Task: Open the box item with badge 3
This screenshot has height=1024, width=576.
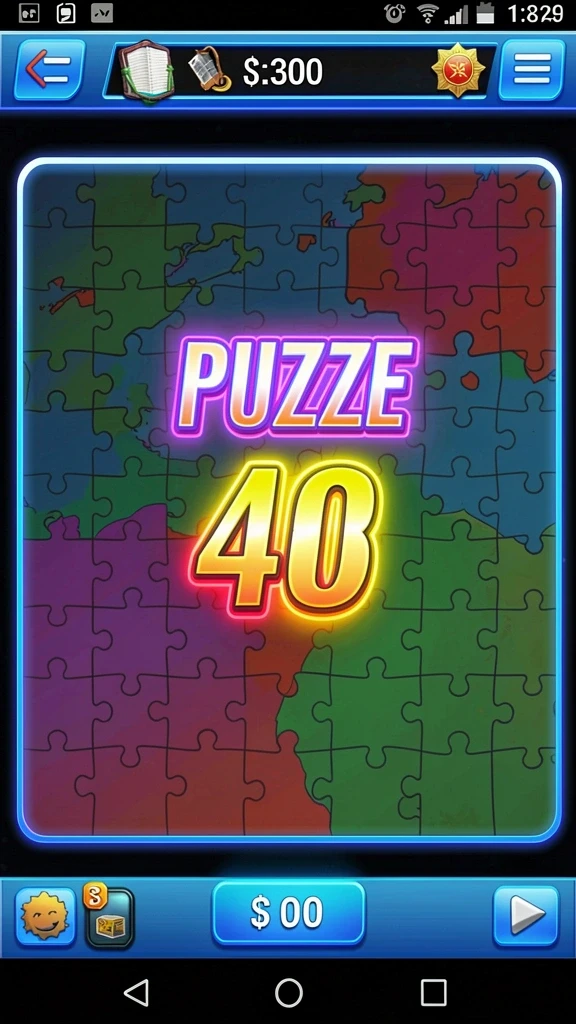Action: click(x=109, y=916)
